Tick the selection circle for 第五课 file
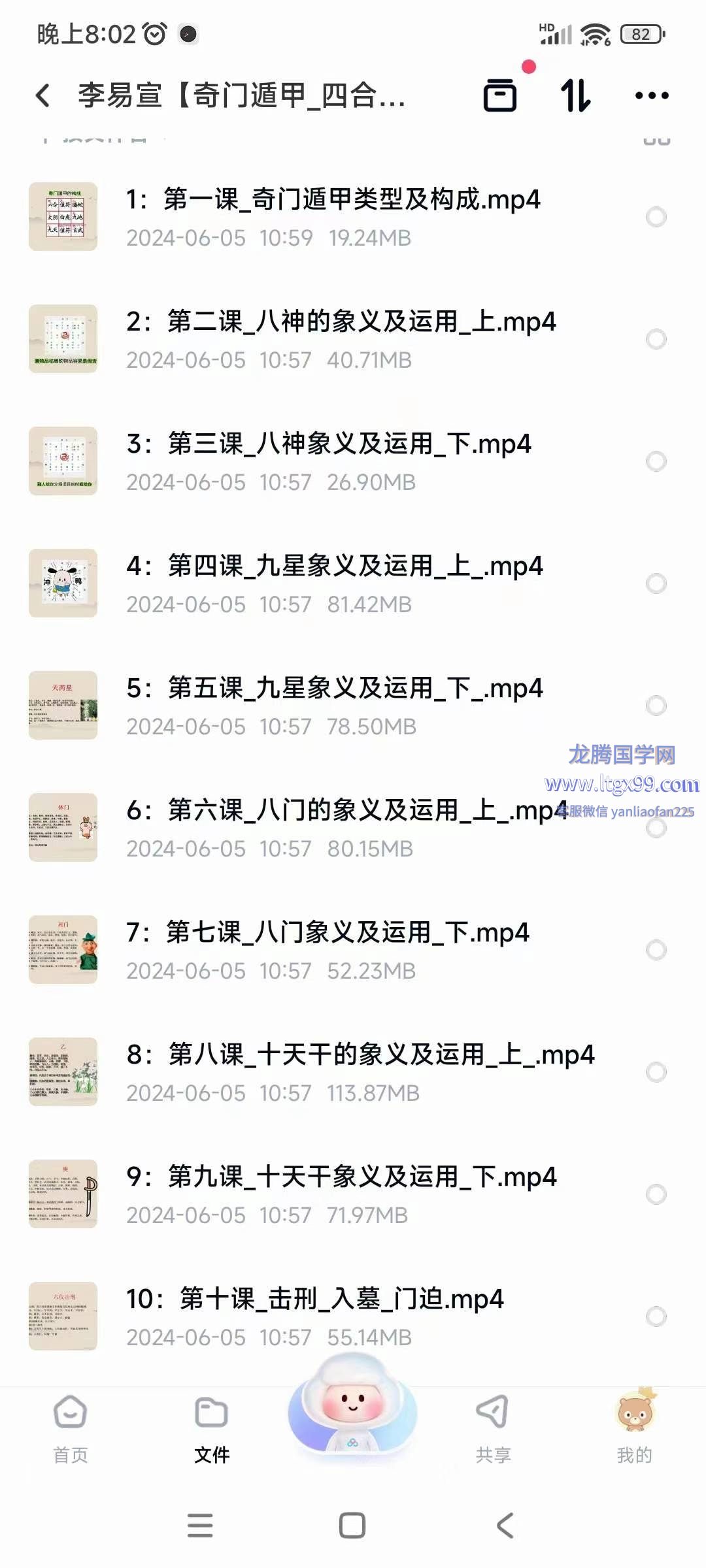Image resolution: width=706 pixels, height=1568 pixels. point(656,706)
